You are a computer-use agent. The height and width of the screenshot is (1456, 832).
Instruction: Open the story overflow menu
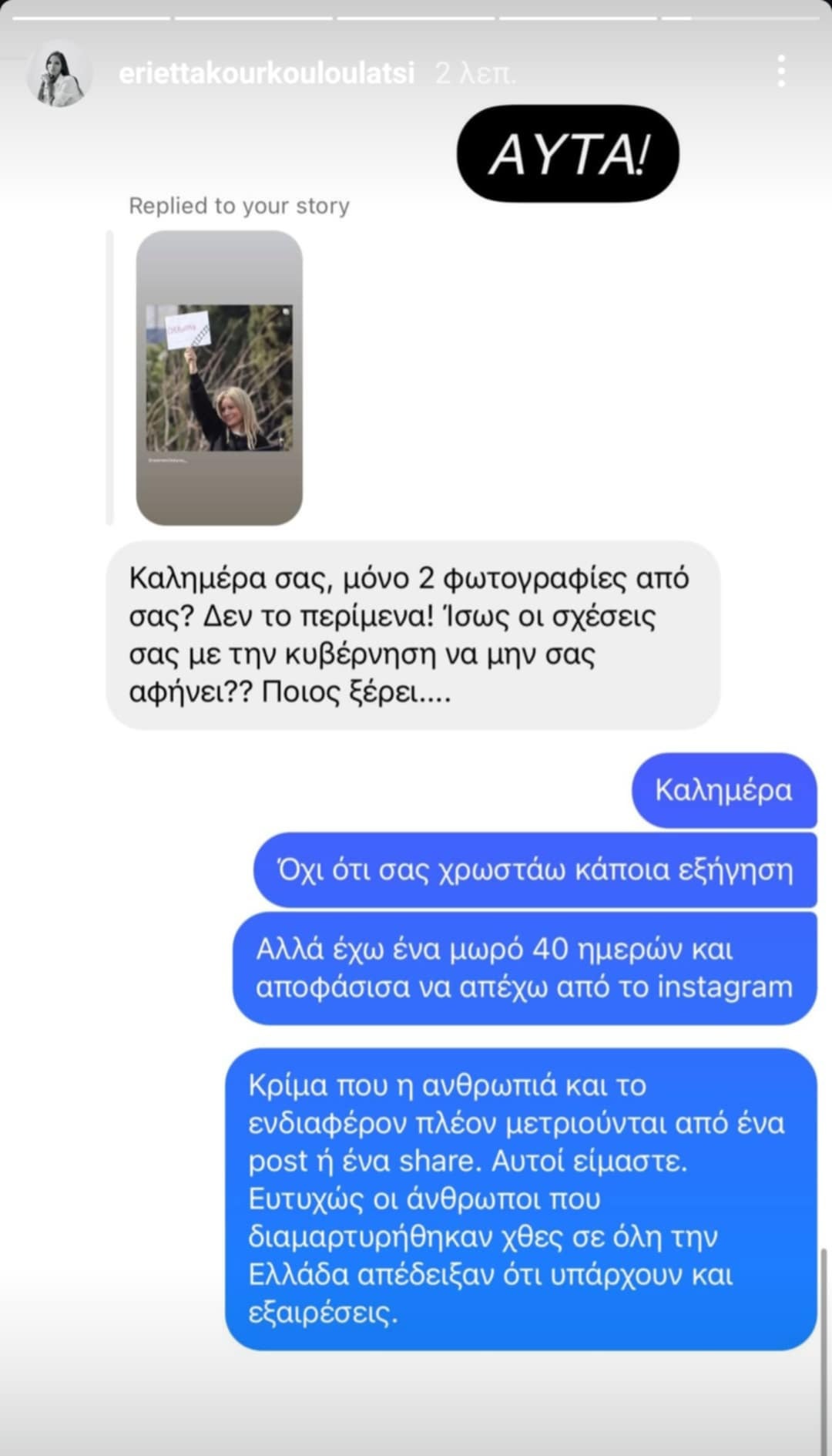click(x=781, y=72)
